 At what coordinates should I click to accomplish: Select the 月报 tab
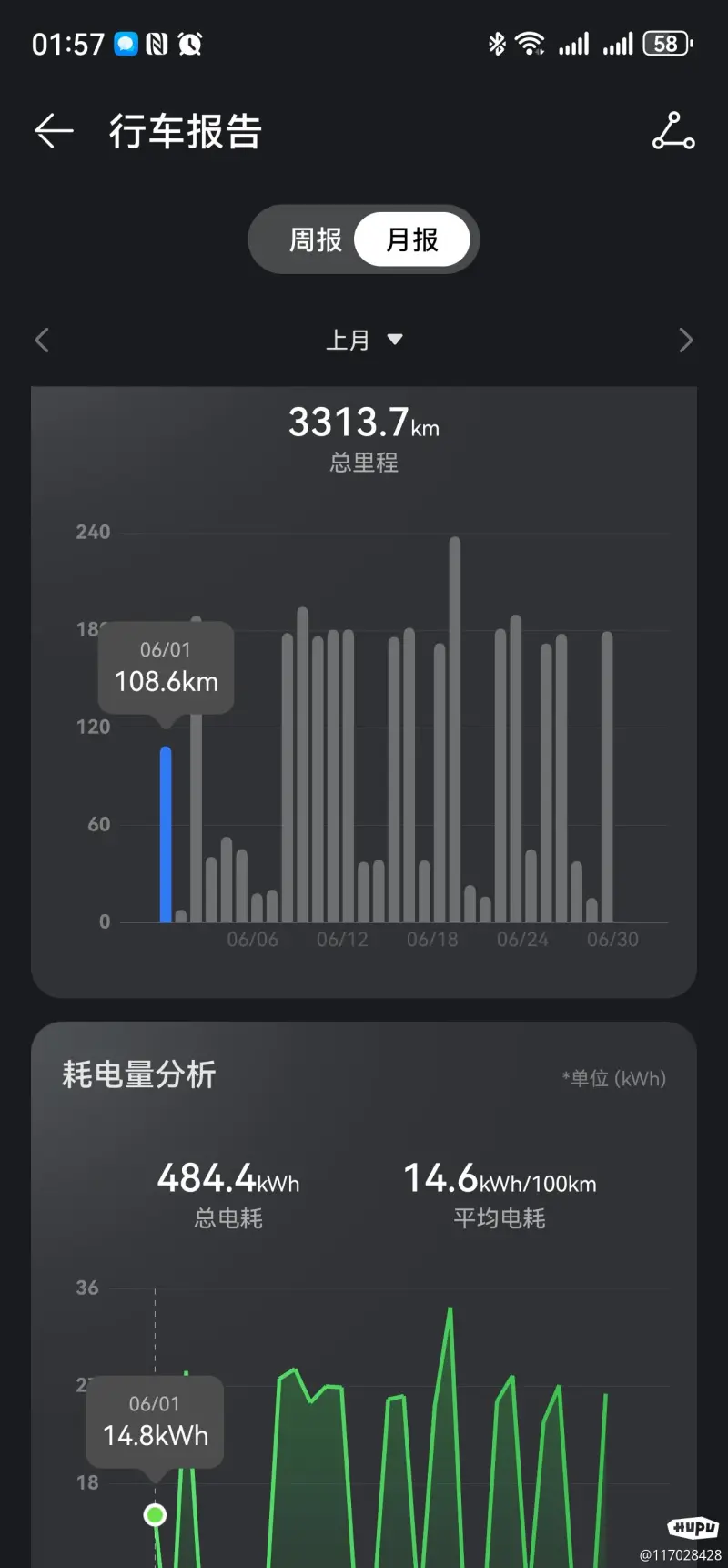click(x=412, y=239)
